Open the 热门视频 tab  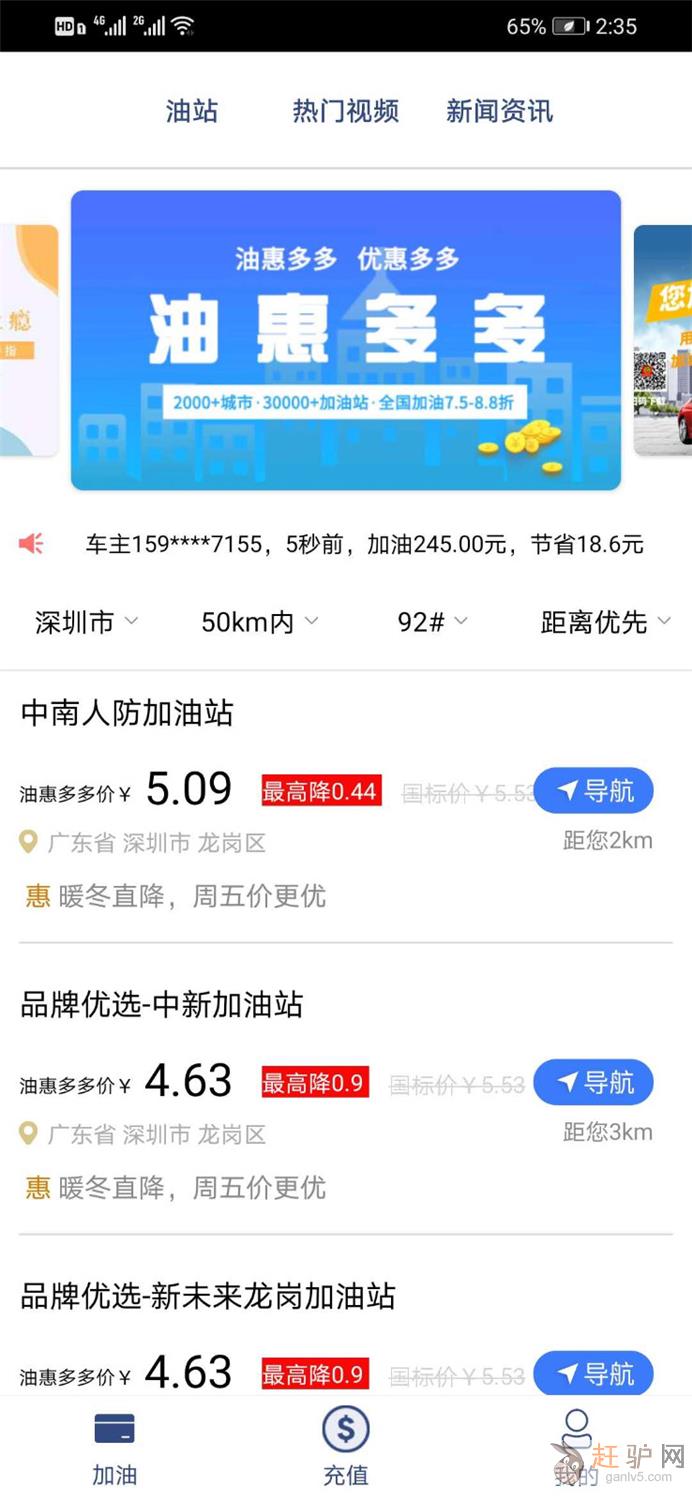pos(345,111)
